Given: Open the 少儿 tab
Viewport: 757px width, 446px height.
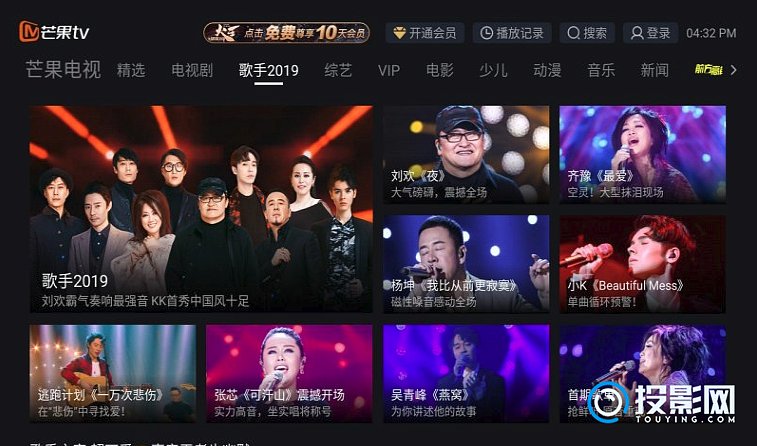Looking at the screenshot, I should pyautogui.click(x=493, y=70).
